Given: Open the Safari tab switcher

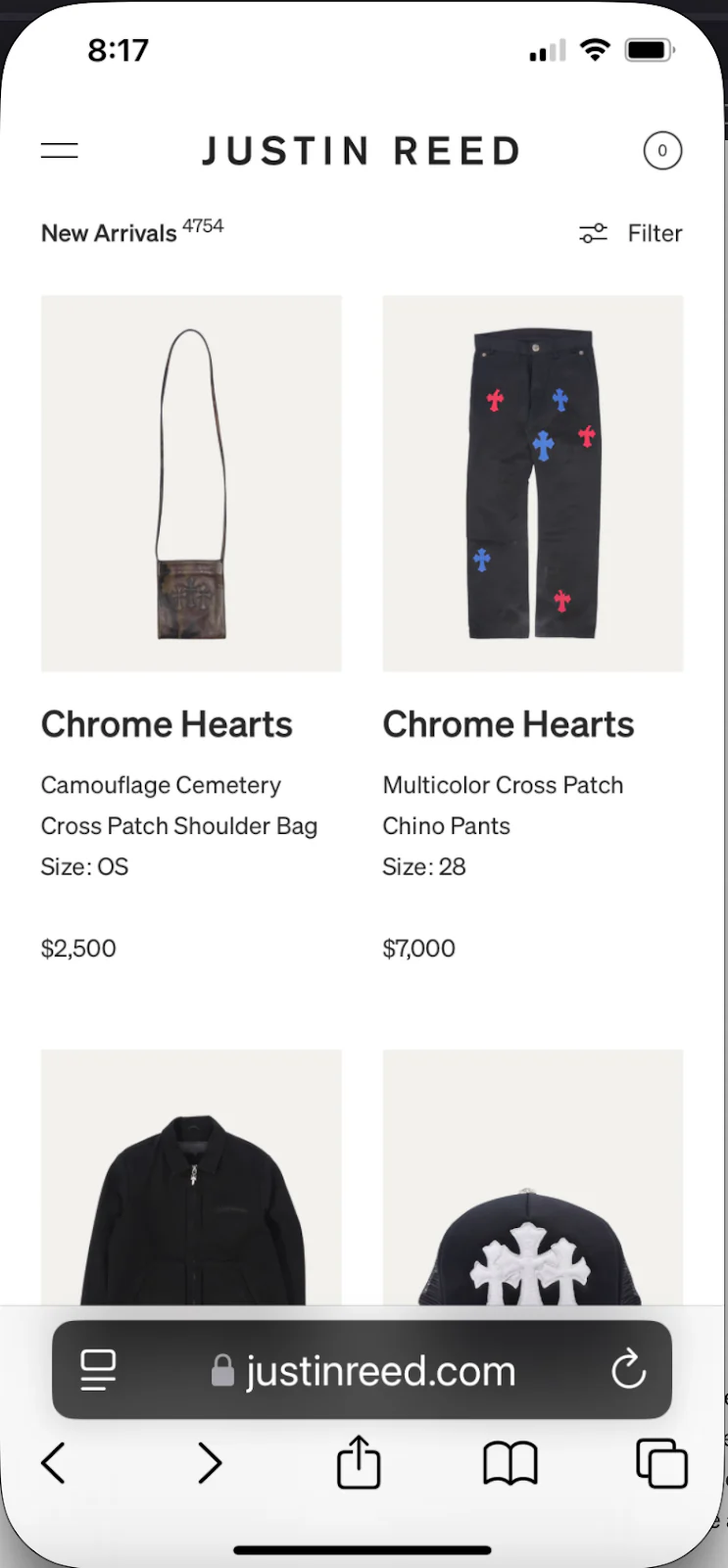Looking at the screenshot, I should (661, 1461).
